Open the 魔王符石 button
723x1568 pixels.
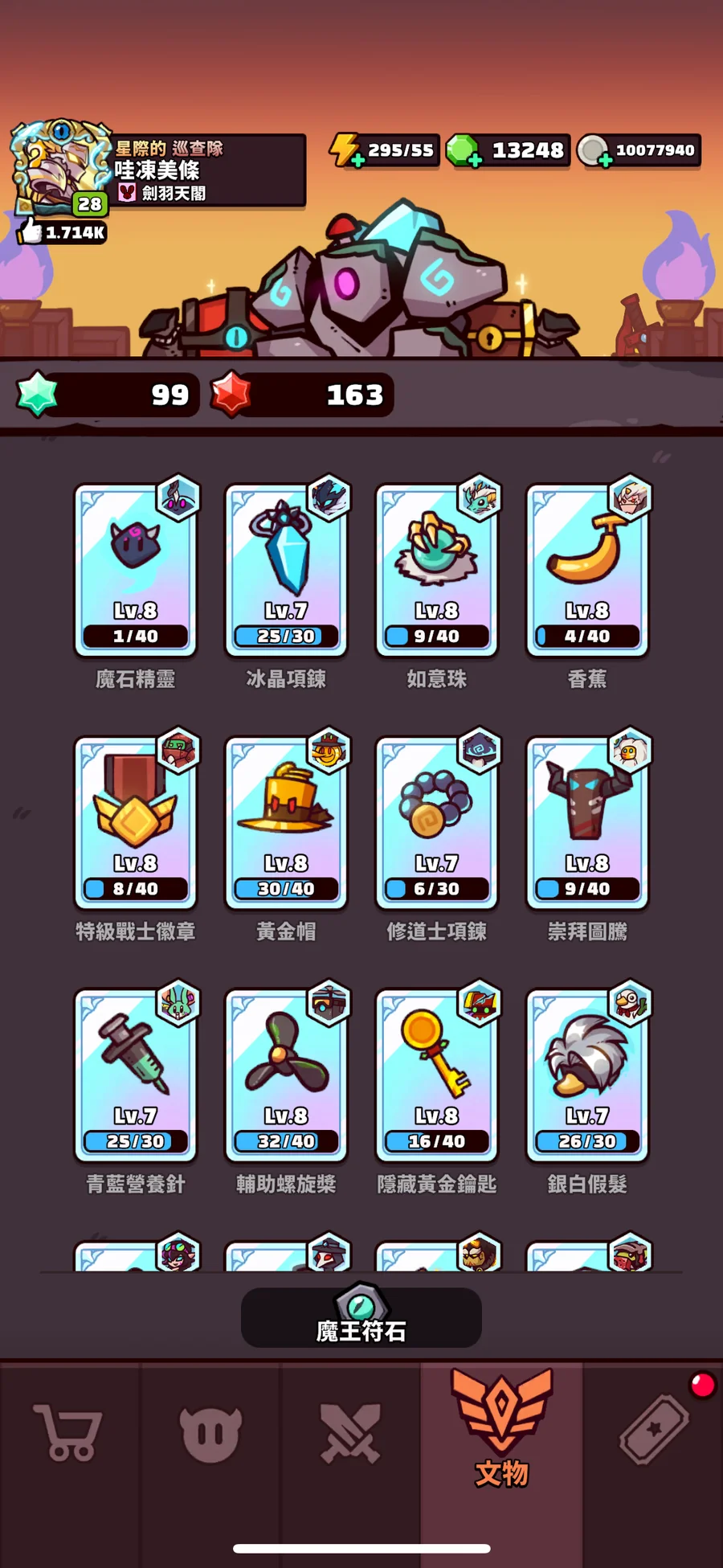tap(361, 1317)
